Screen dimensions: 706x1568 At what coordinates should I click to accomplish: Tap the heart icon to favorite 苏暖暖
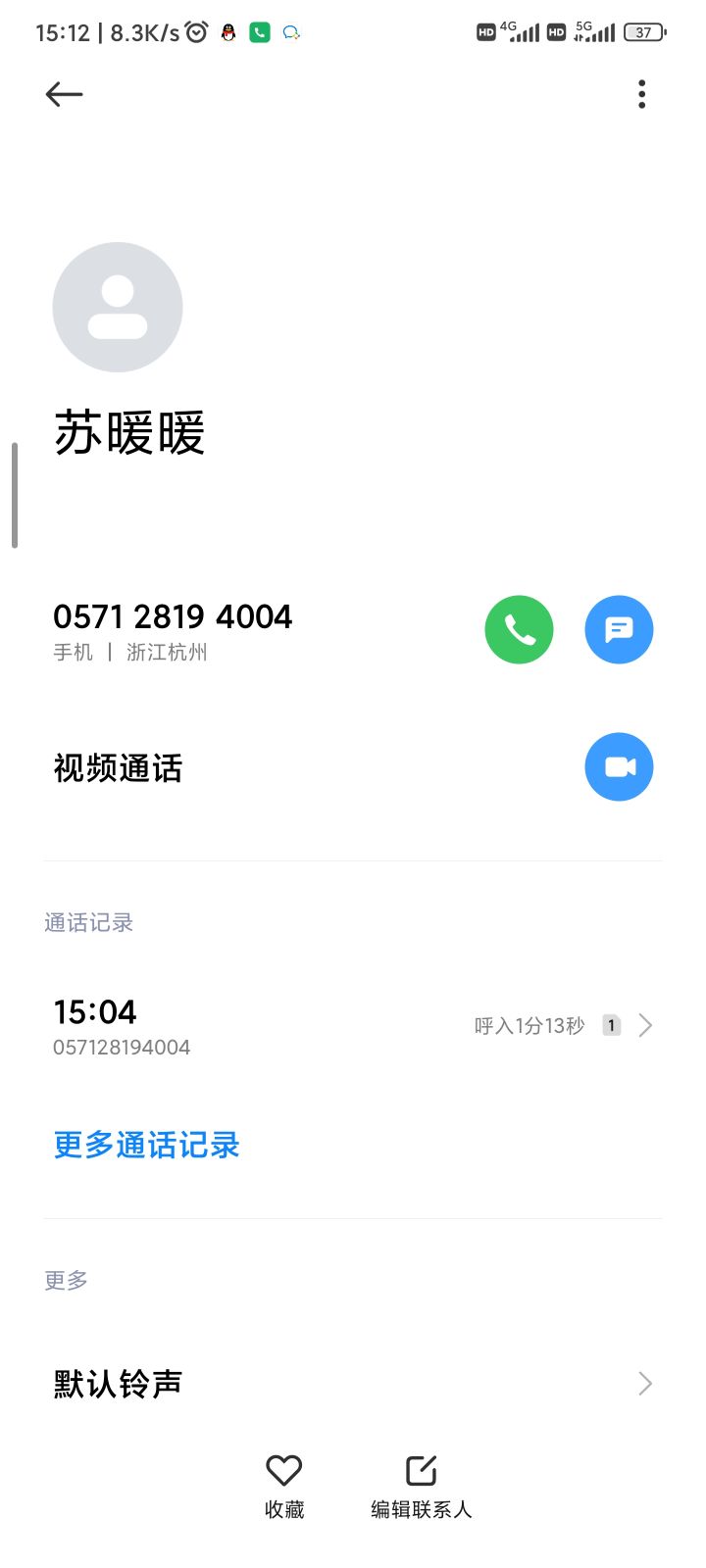click(283, 1469)
